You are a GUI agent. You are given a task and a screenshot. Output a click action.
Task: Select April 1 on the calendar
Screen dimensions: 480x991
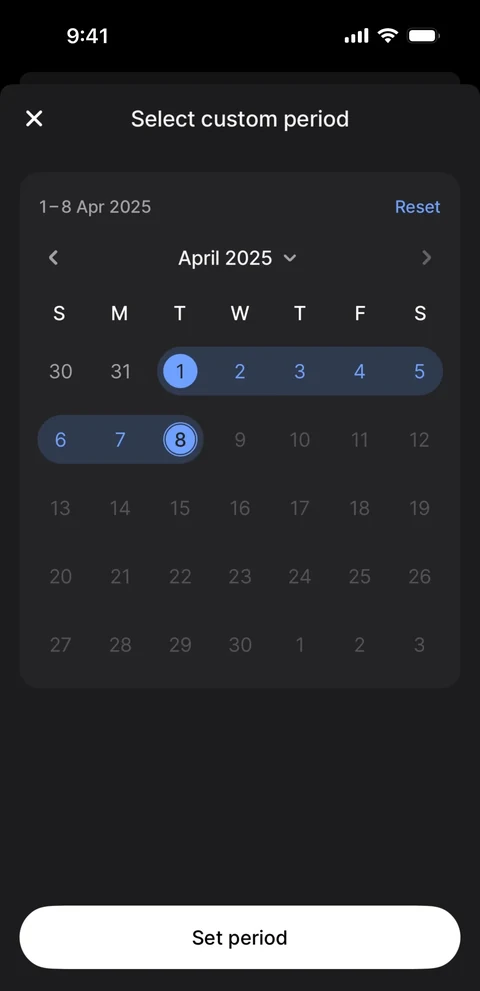[x=180, y=371]
